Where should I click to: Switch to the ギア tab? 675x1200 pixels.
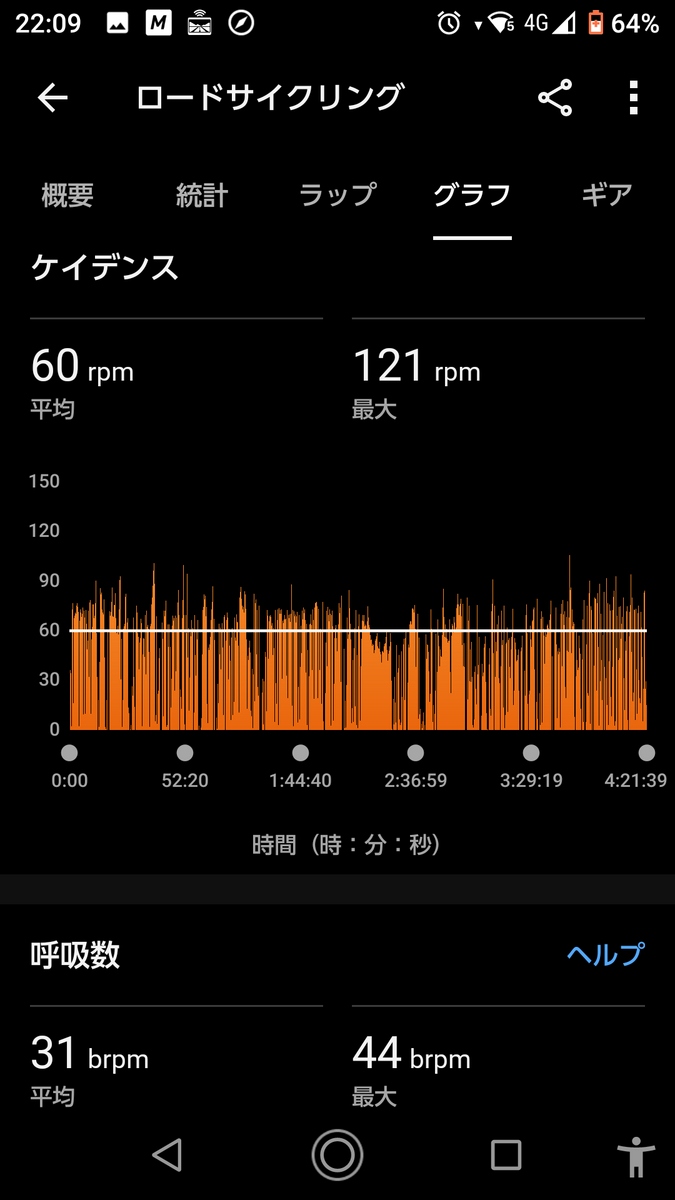(607, 194)
